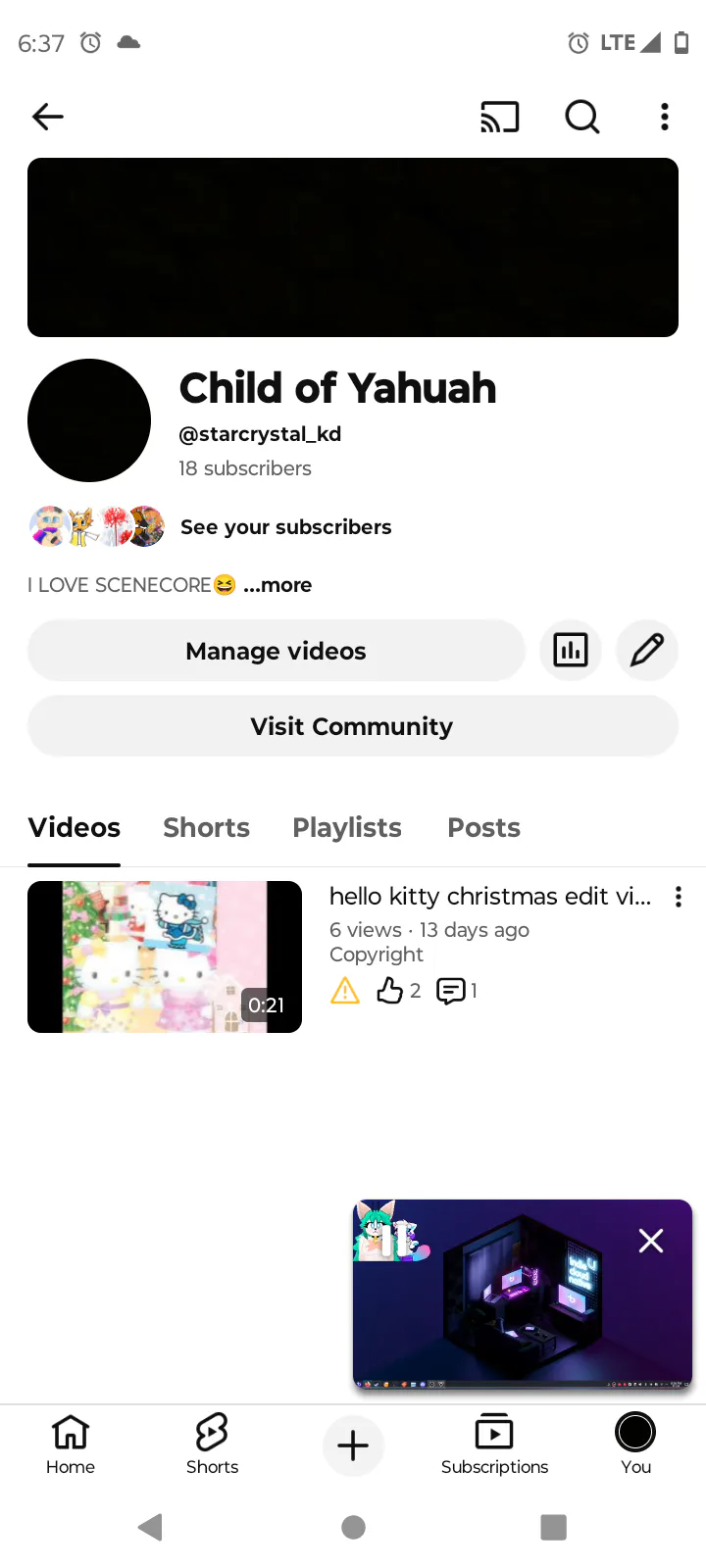This screenshot has height=1568, width=706.
Task: Go to the Home tab
Action: click(x=71, y=1445)
